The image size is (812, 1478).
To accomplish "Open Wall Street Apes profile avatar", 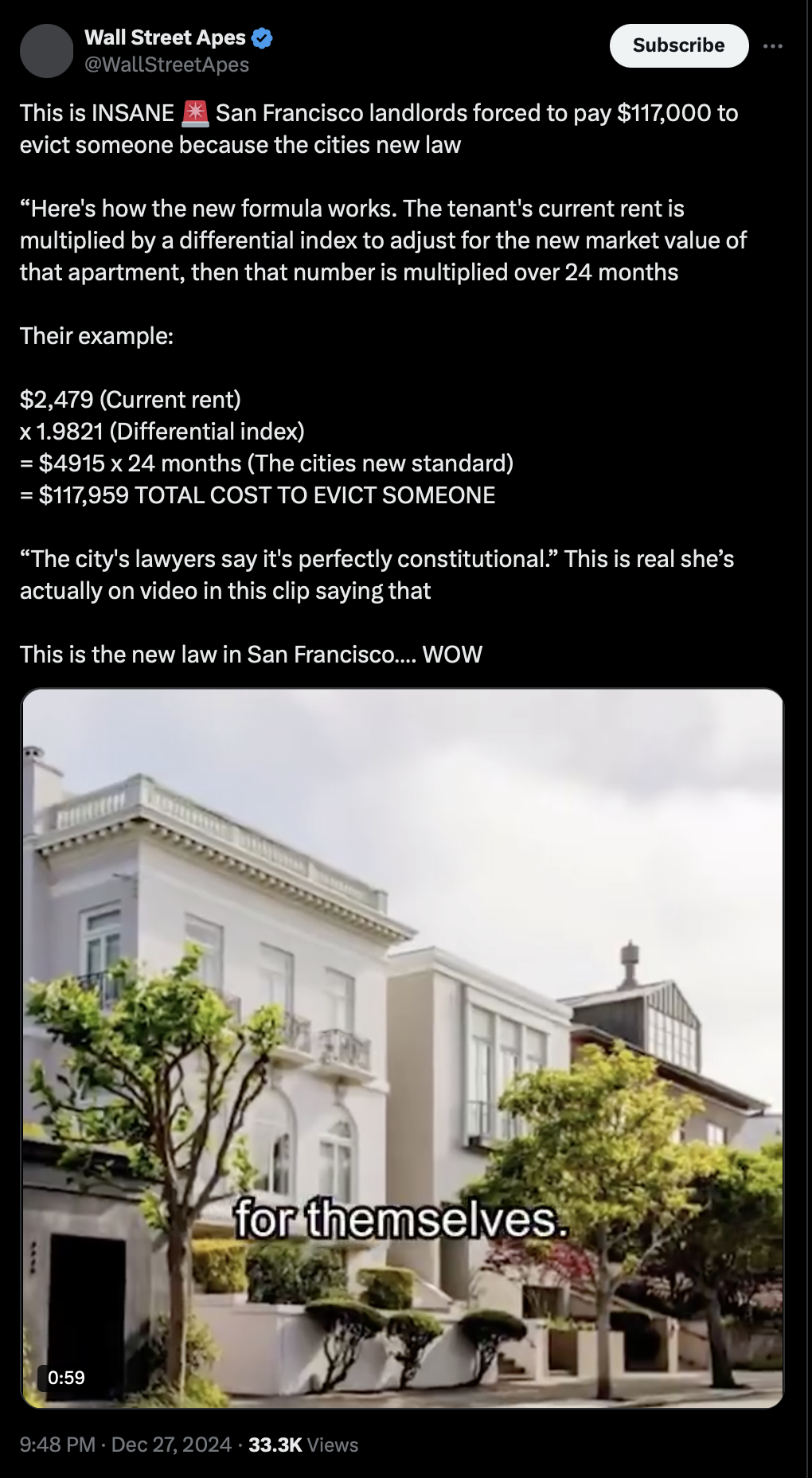I will pos(46,51).
